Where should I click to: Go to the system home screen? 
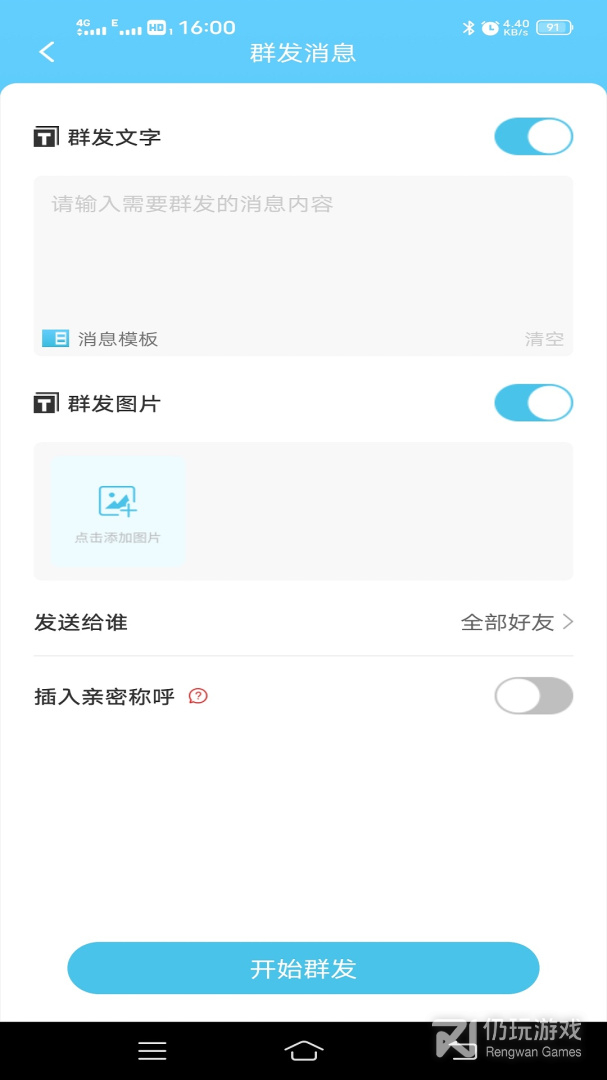[304, 1050]
